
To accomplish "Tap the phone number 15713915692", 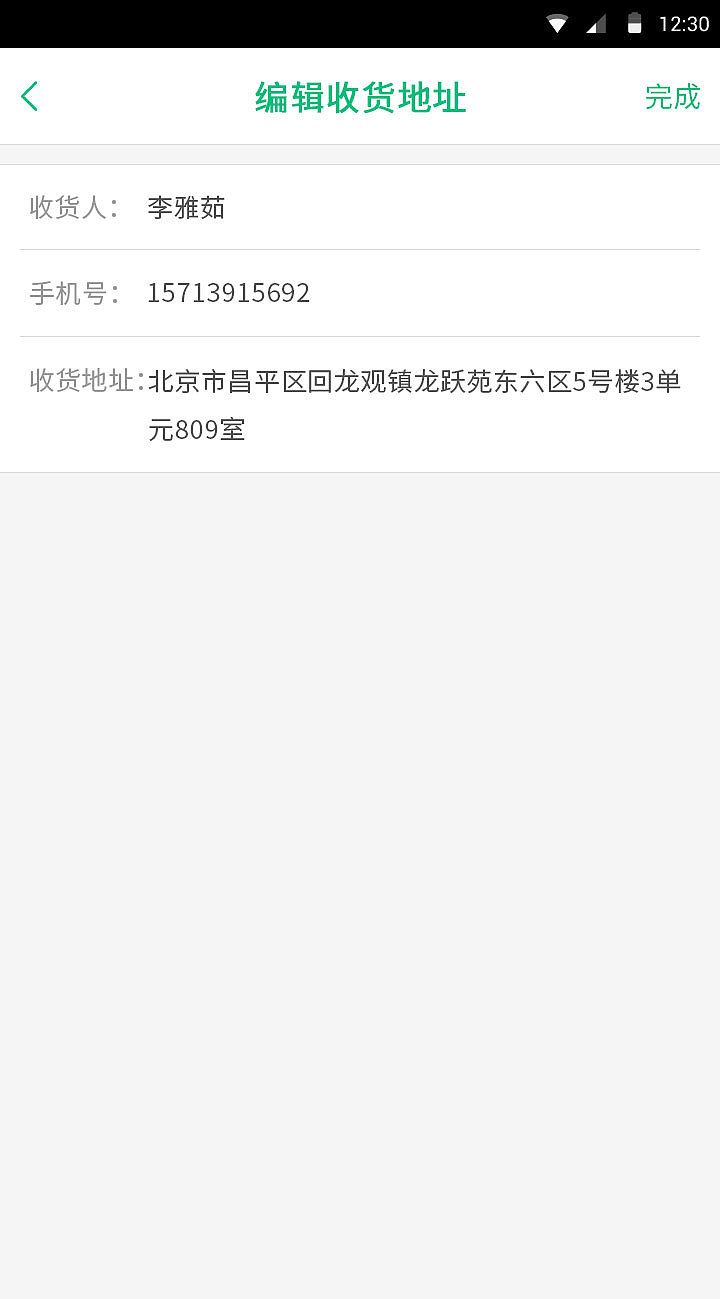I will 229,293.
